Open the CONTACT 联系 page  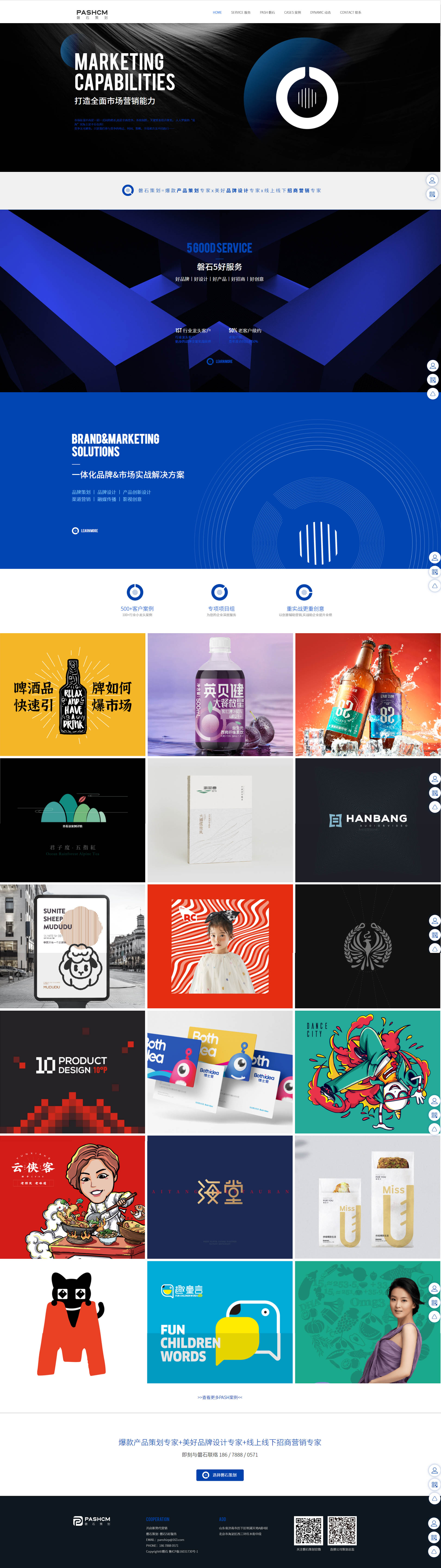click(x=350, y=12)
